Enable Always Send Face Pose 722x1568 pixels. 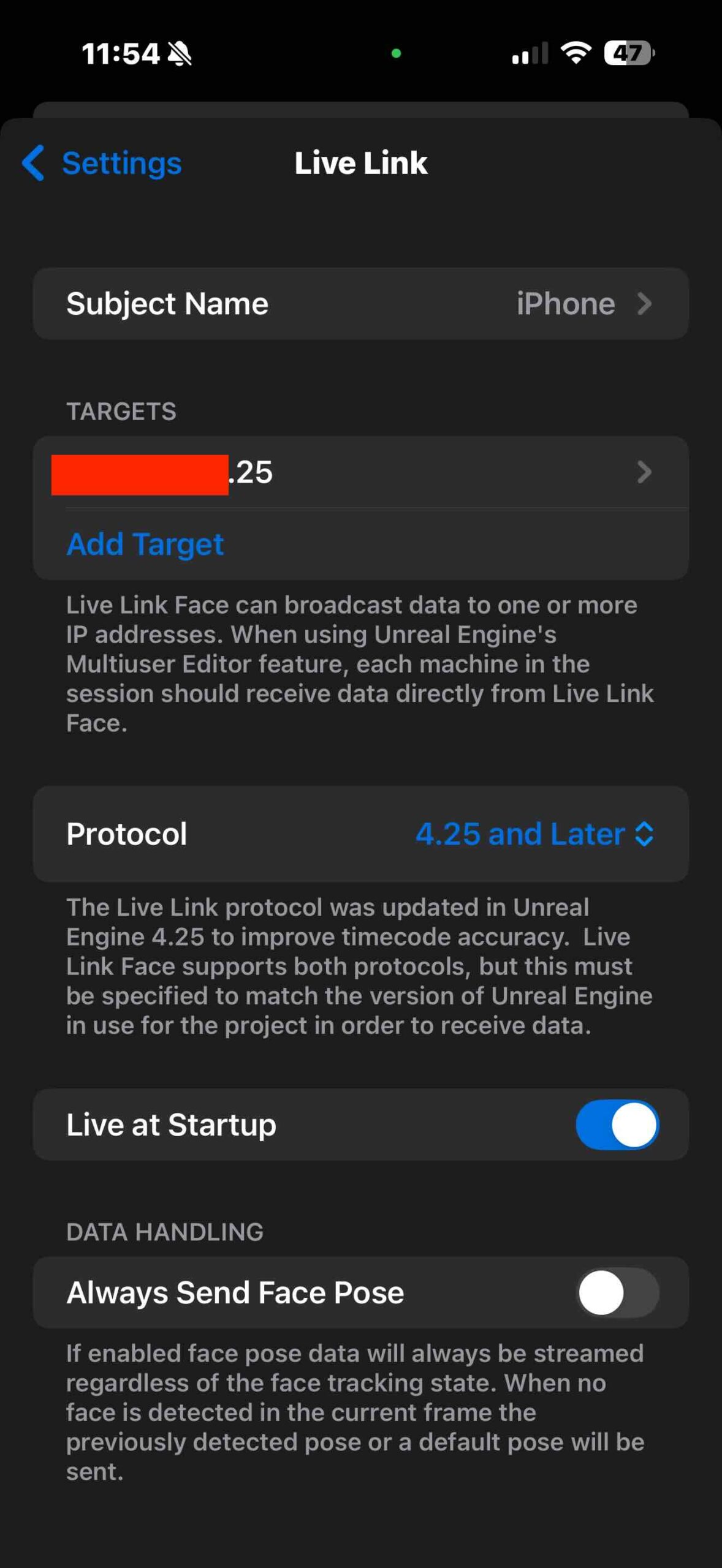click(x=616, y=1292)
